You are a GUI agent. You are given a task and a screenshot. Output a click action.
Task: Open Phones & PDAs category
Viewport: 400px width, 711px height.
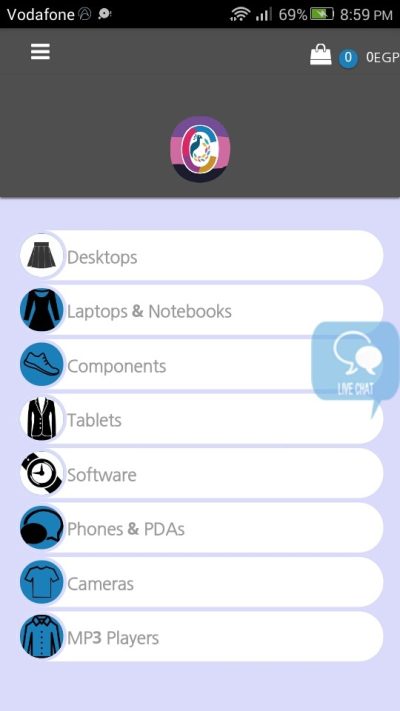pos(201,528)
